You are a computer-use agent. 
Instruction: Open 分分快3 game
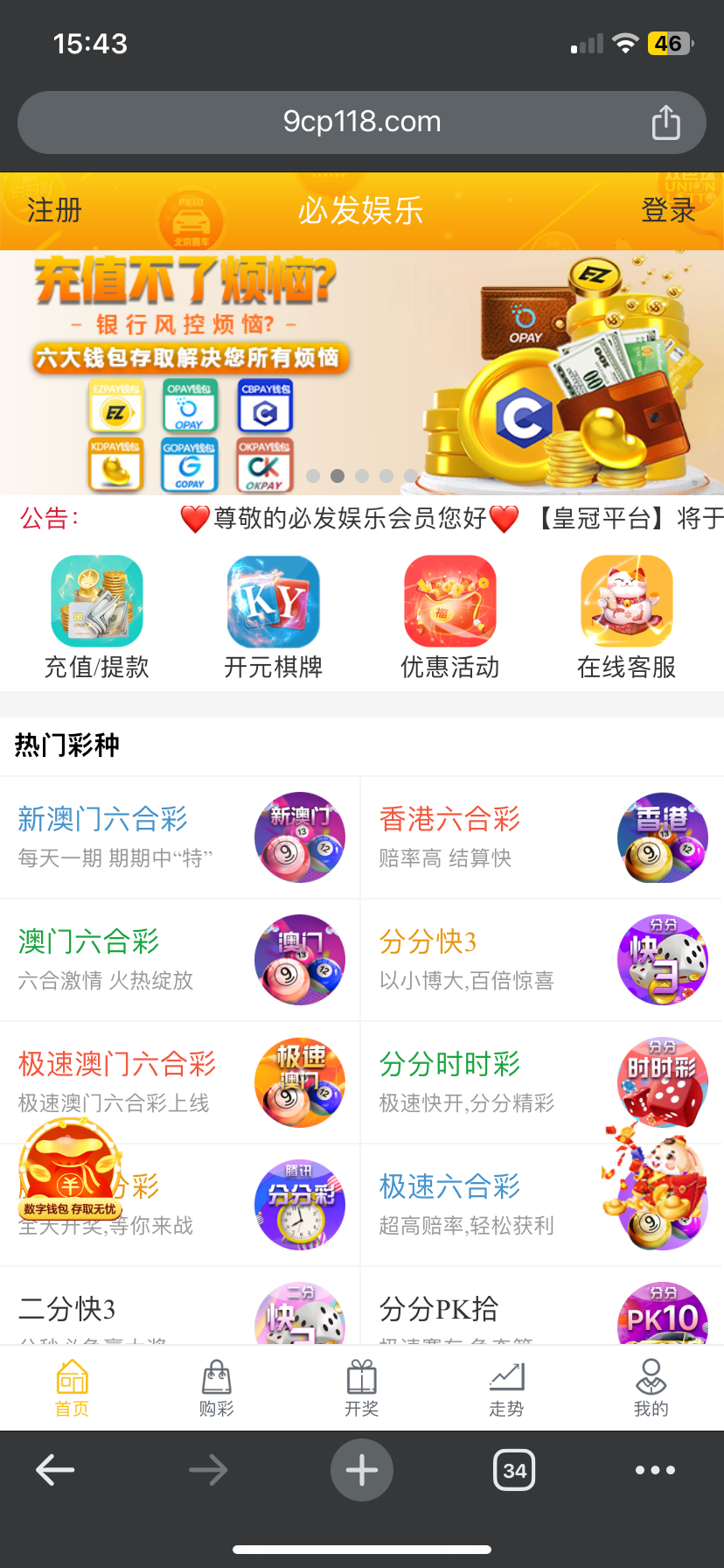pyautogui.click(x=542, y=960)
